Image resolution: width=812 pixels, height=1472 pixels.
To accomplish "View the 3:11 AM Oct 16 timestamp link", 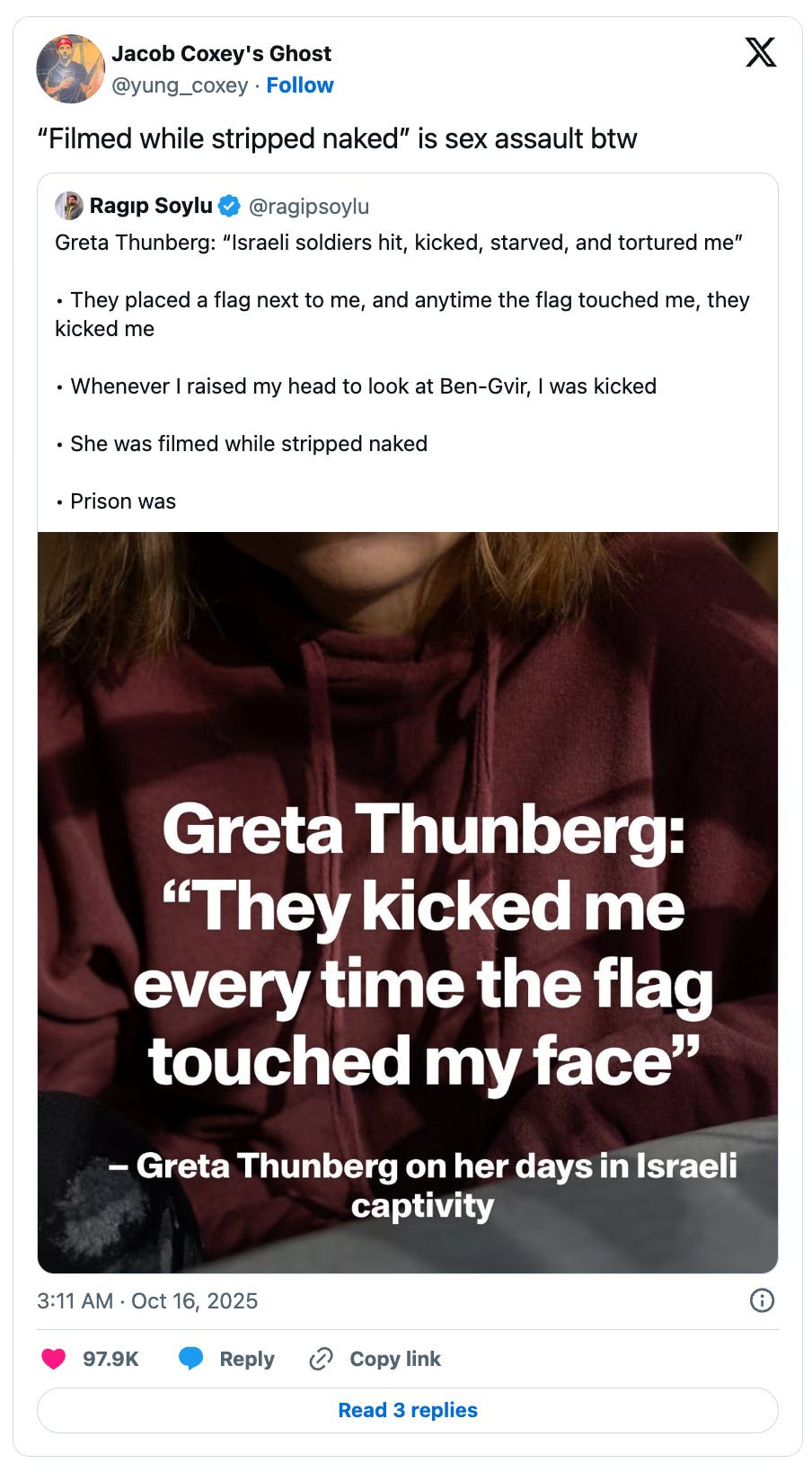I will pyautogui.click(x=147, y=1300).
